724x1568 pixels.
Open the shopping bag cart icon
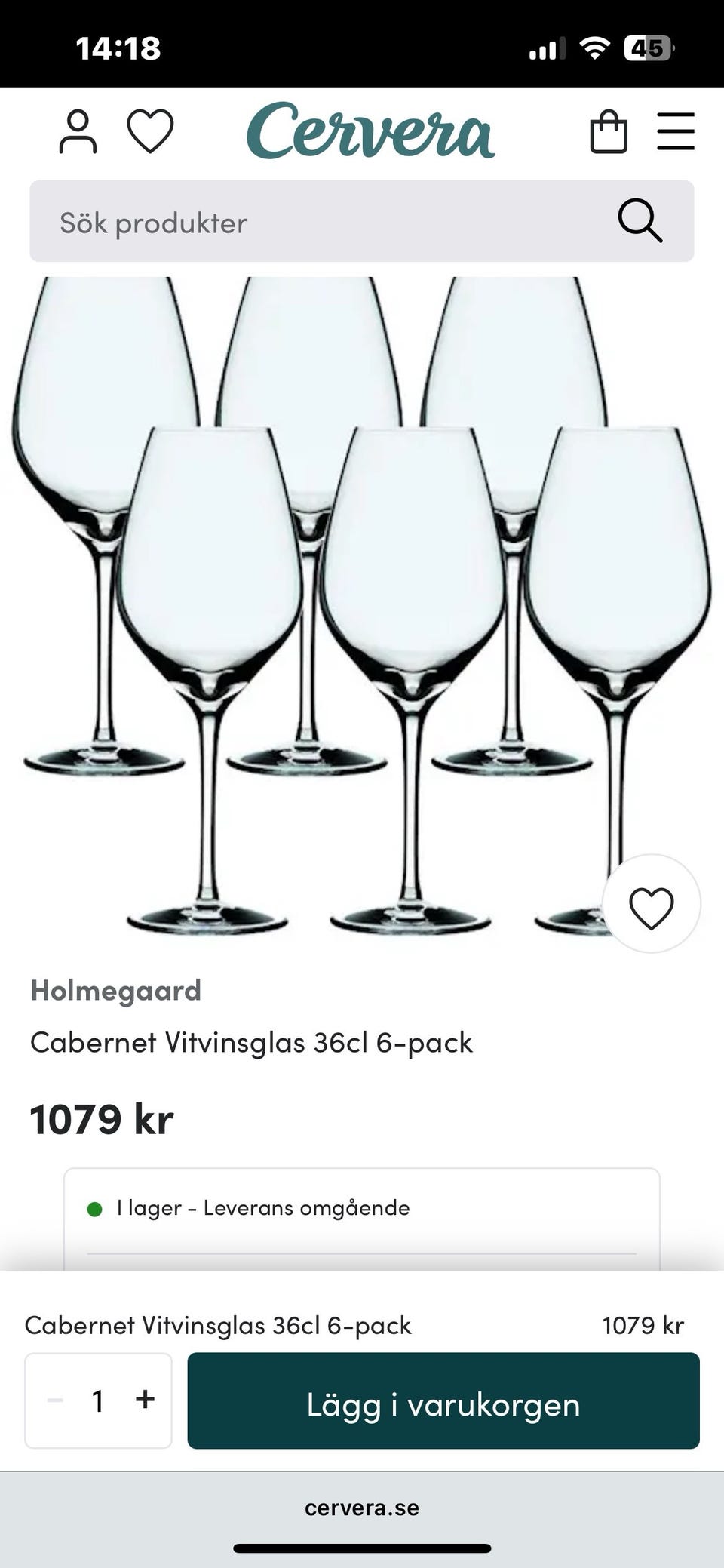[611, 130]
